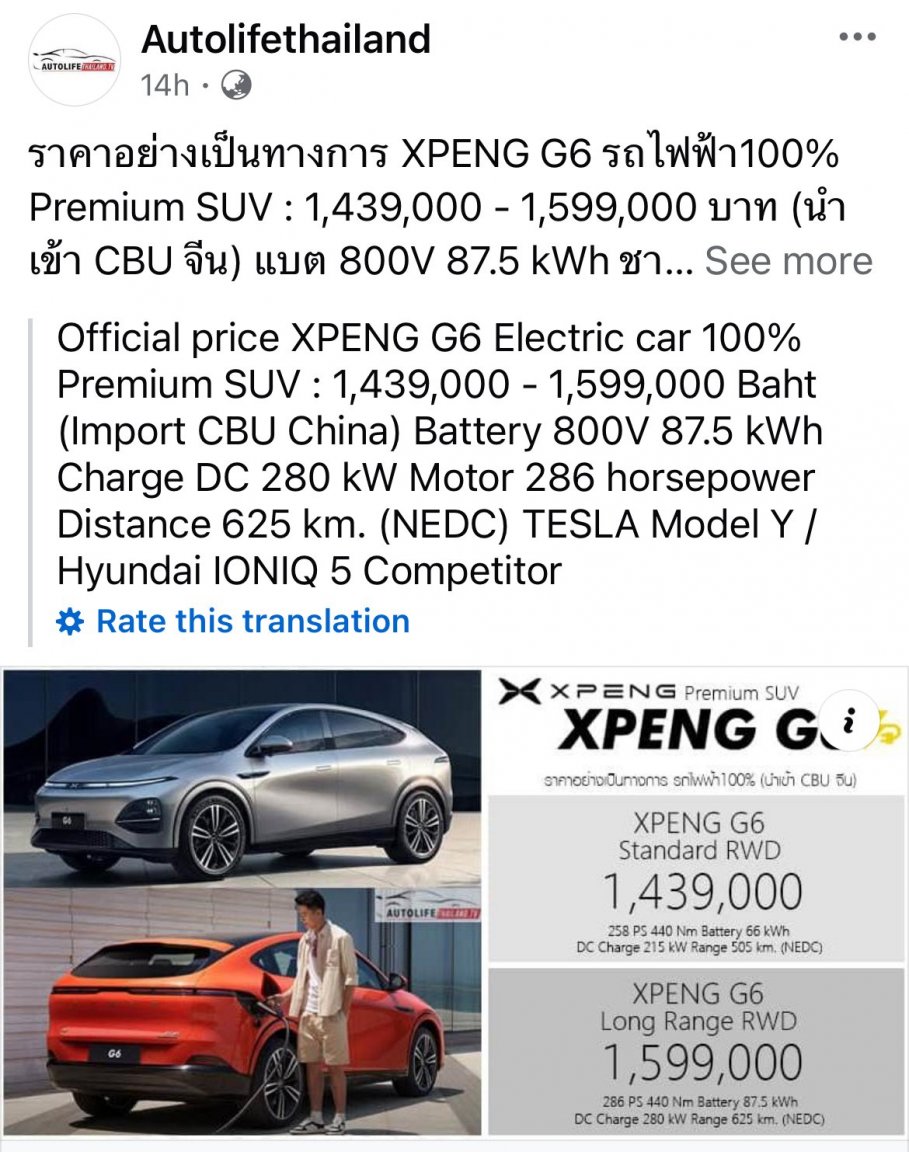
Task: Tap Rate this translation
Action: (252, 621)
